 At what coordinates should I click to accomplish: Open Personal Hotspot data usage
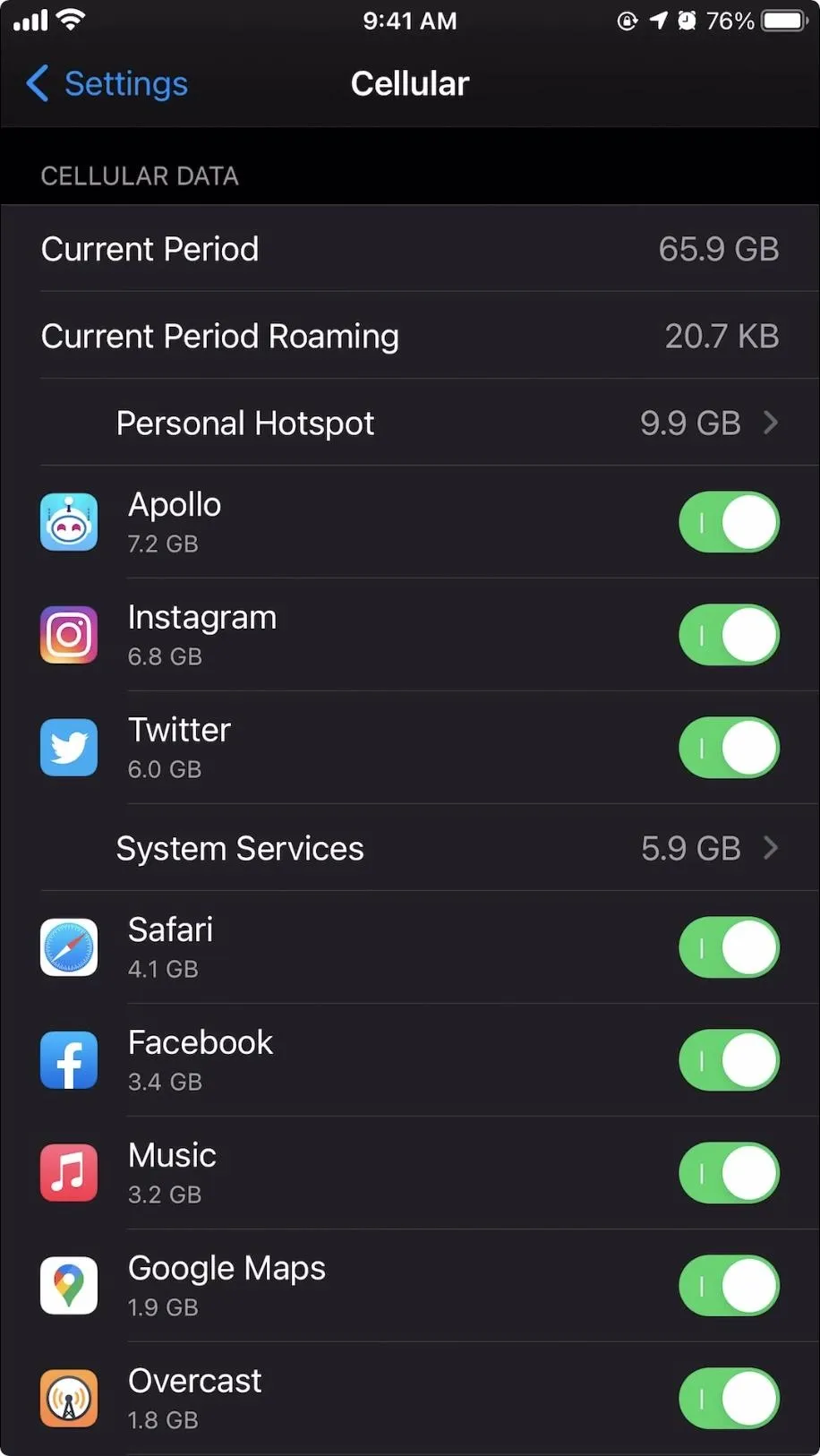410,423
